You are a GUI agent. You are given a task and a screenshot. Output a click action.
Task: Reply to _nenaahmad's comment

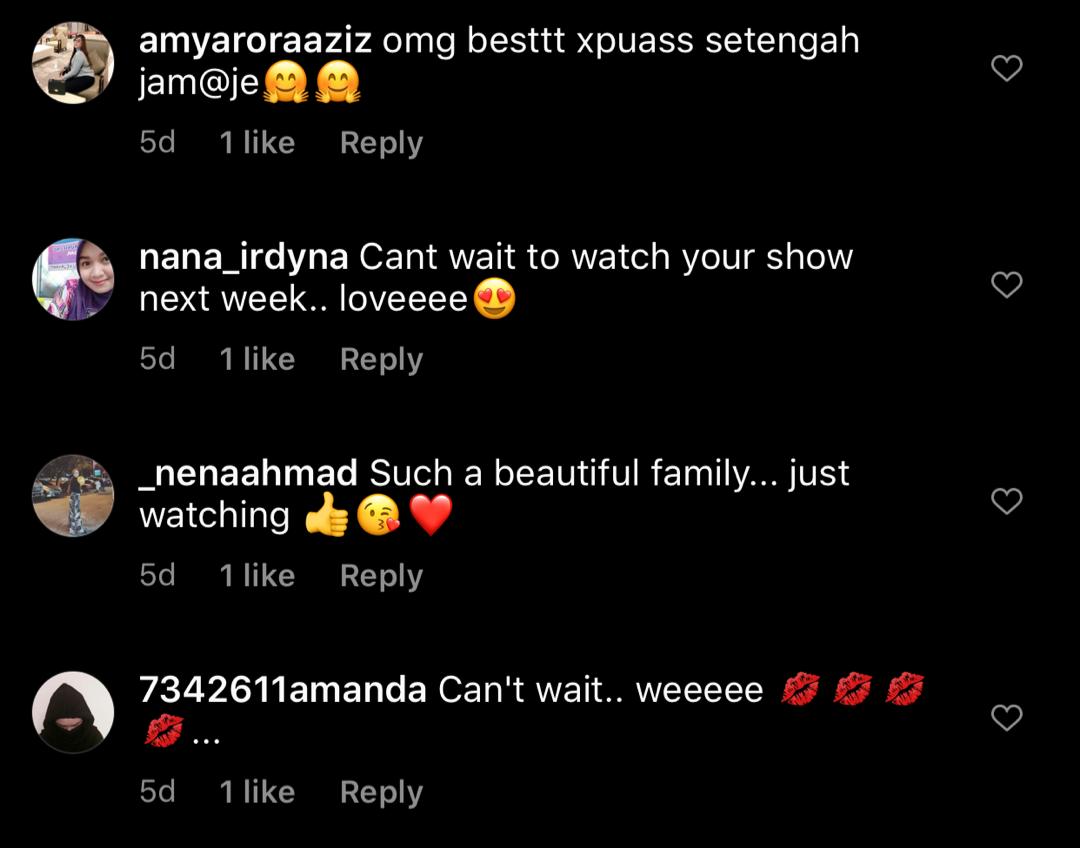(x=381, y=575)
